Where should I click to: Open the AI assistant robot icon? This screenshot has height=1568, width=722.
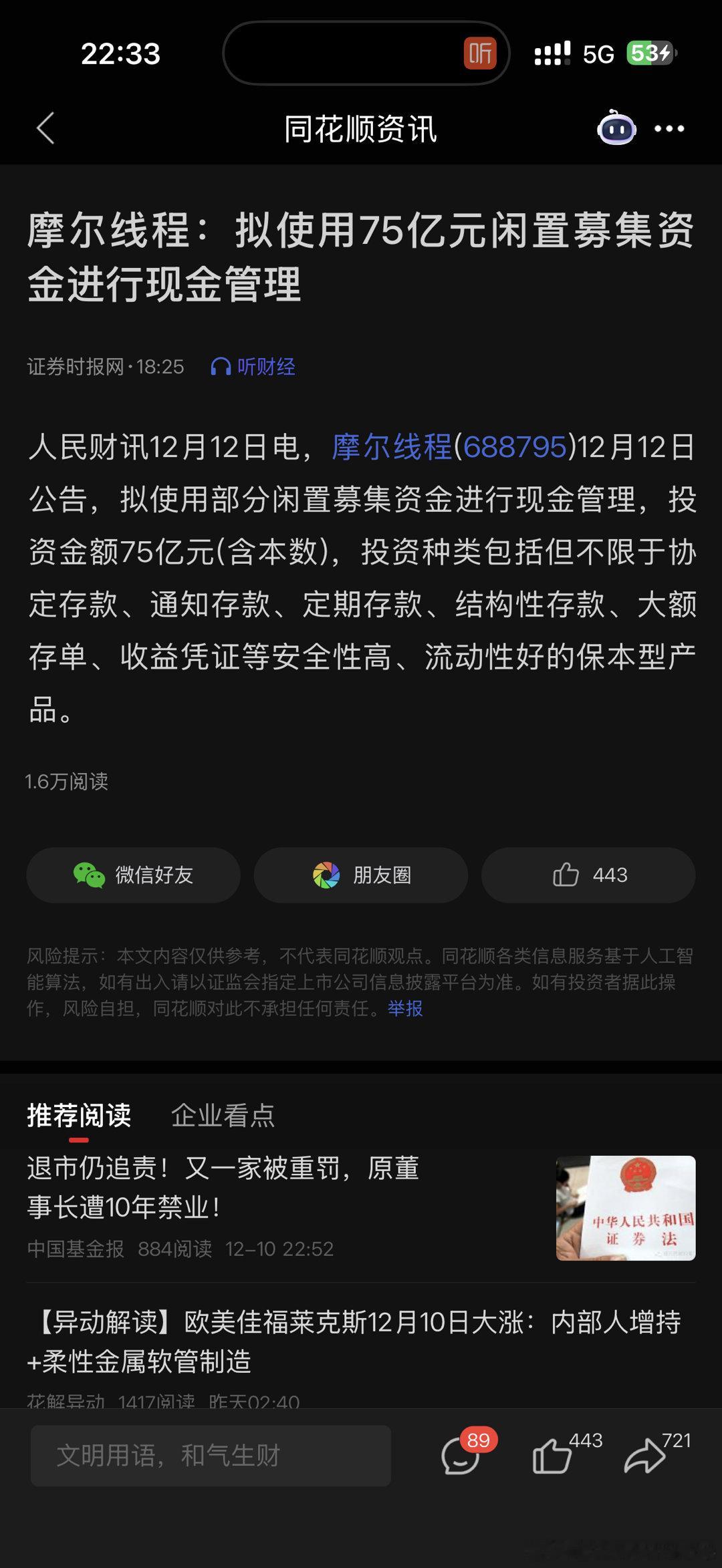coord(616,129)
